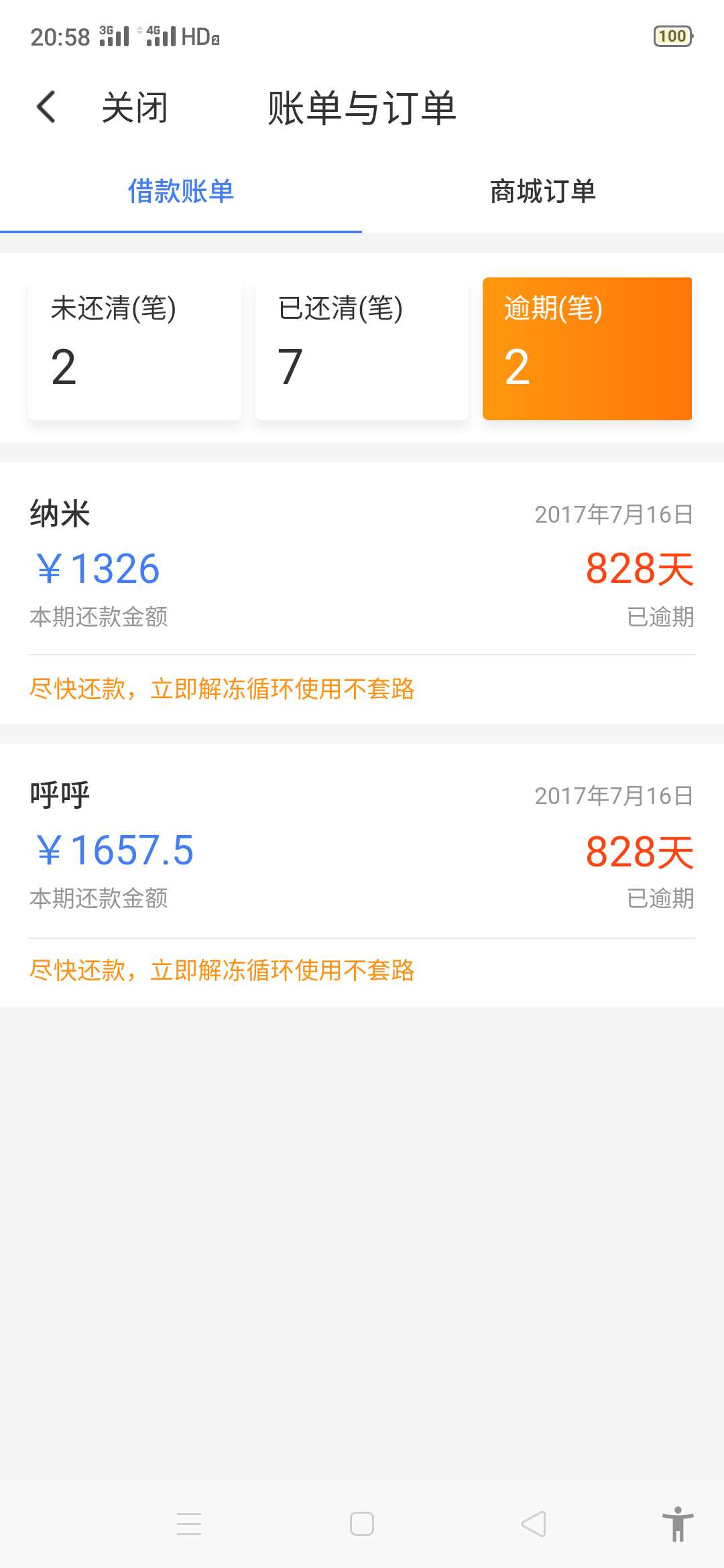The width and height of the screenshot is (724, 1568).
Task: Open the 呼呼 overdue bill of ¥1657.5
Action: click(362, 875)
